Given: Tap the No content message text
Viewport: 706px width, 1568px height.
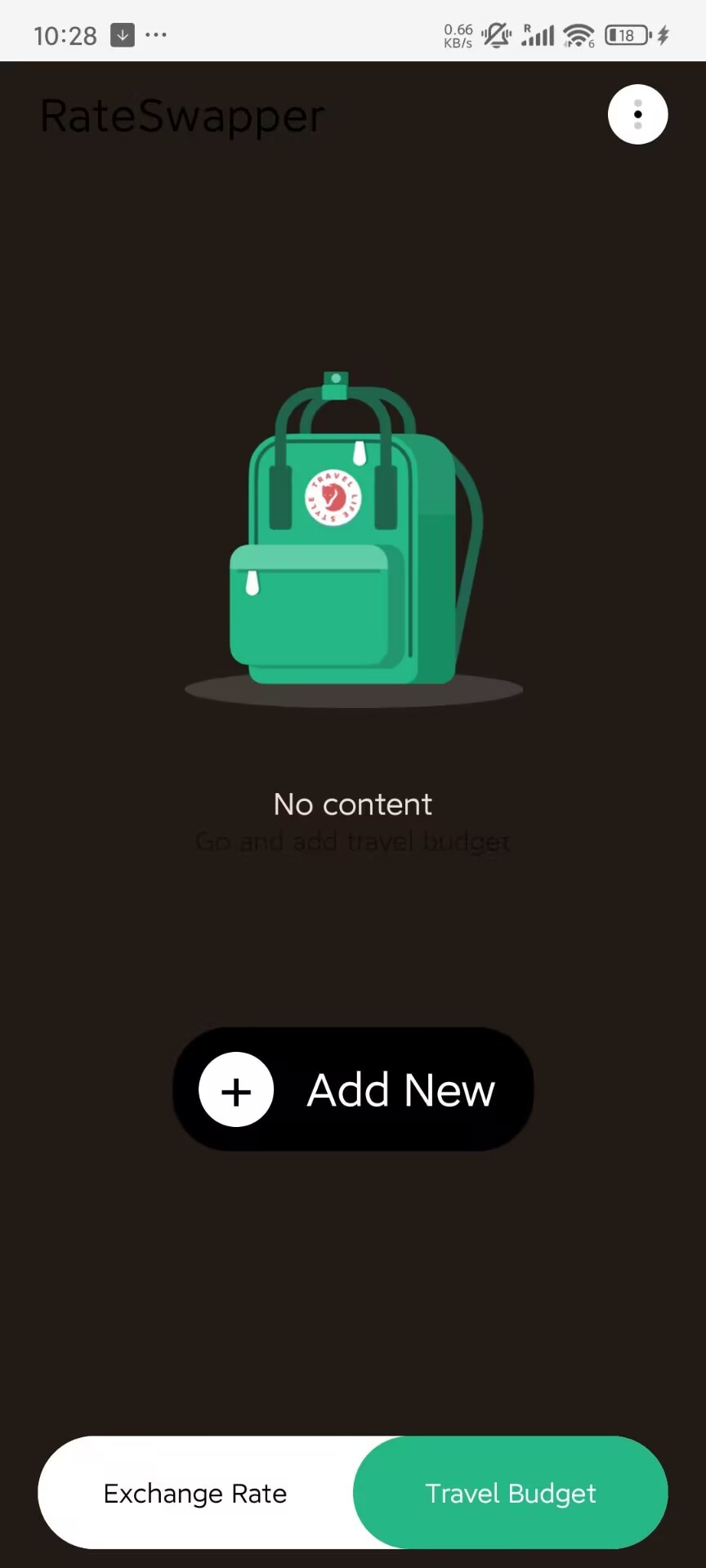Looking at the screenshot, I should 352,804.
